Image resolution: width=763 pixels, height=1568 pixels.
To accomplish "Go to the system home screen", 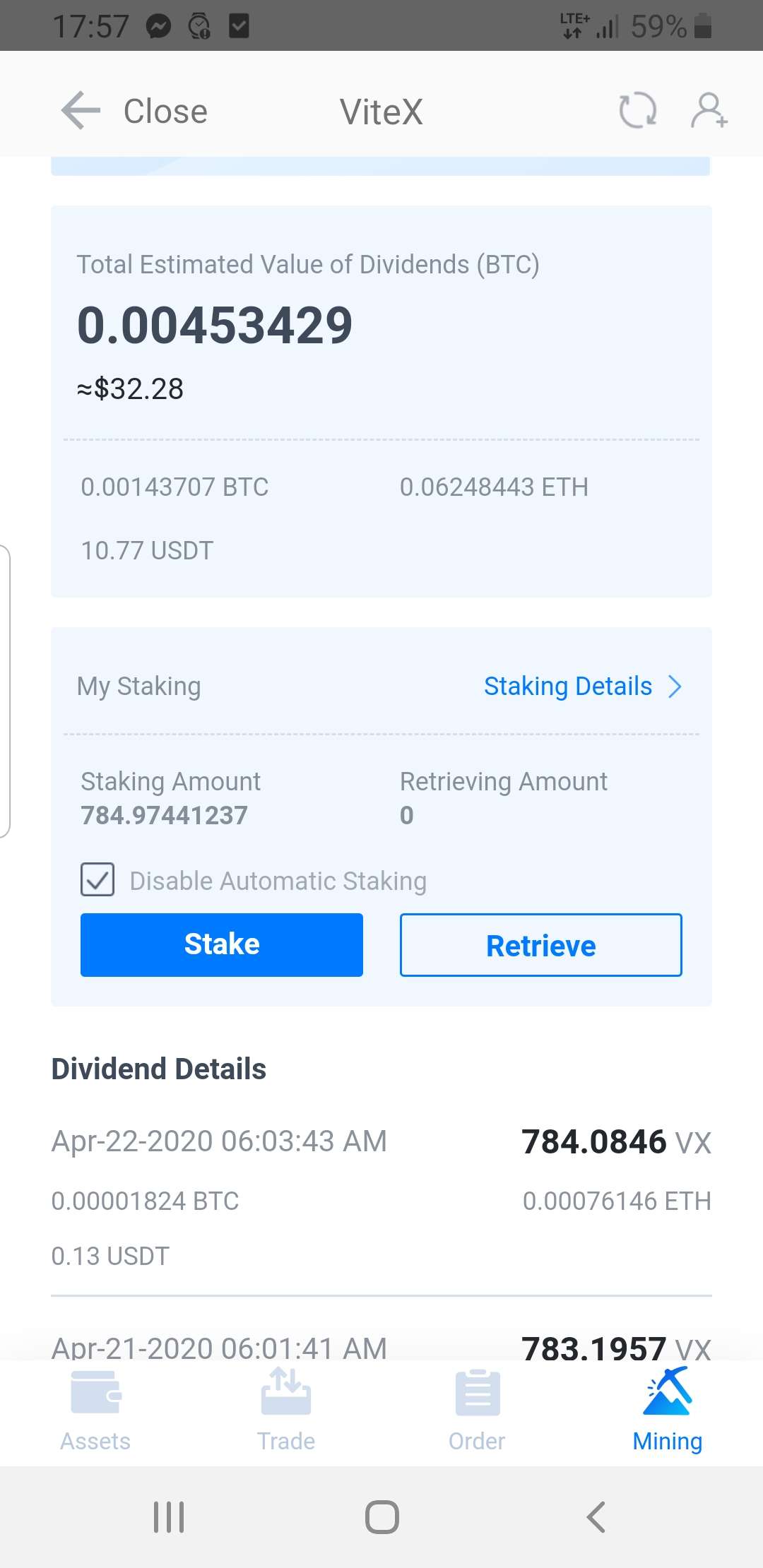I will point(382,1517).
